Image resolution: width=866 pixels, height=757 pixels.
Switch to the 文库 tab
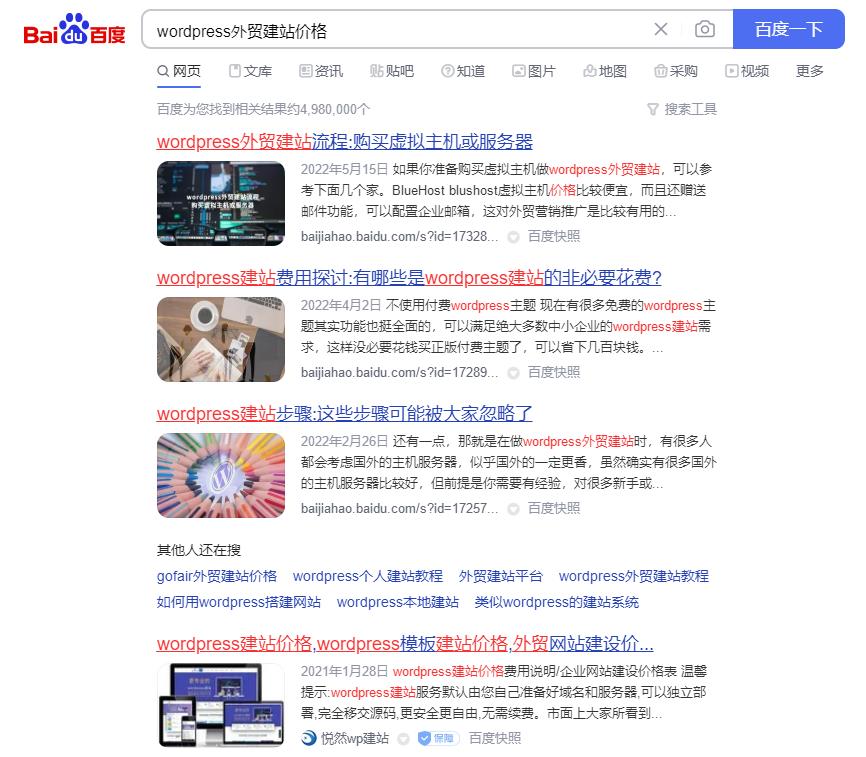pyautogui.click(x=250, y=71)
